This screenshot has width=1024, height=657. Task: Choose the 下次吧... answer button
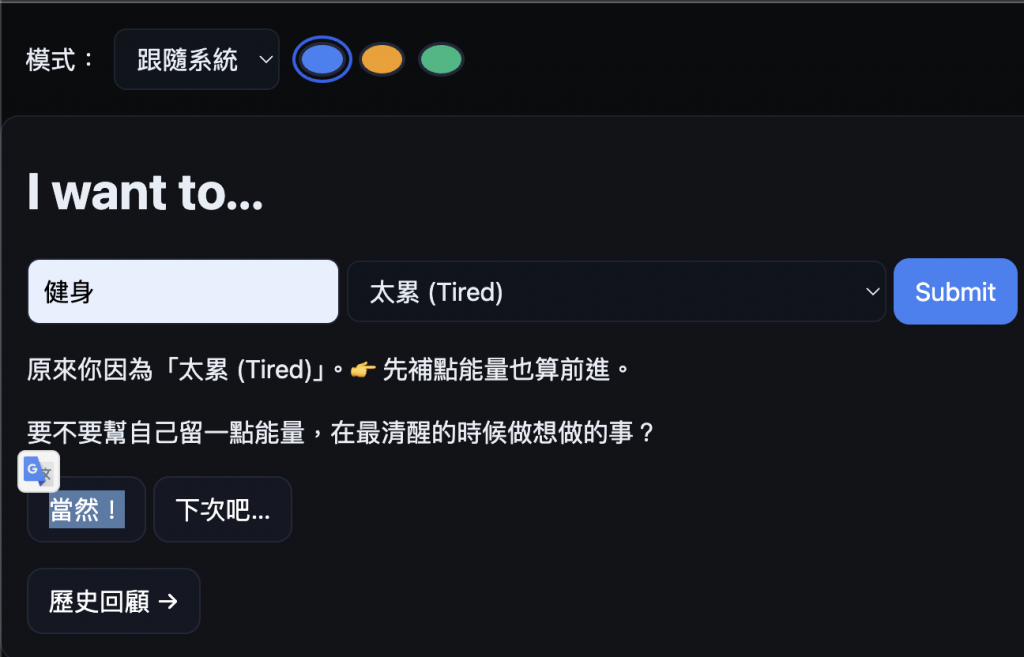[222, 510]
